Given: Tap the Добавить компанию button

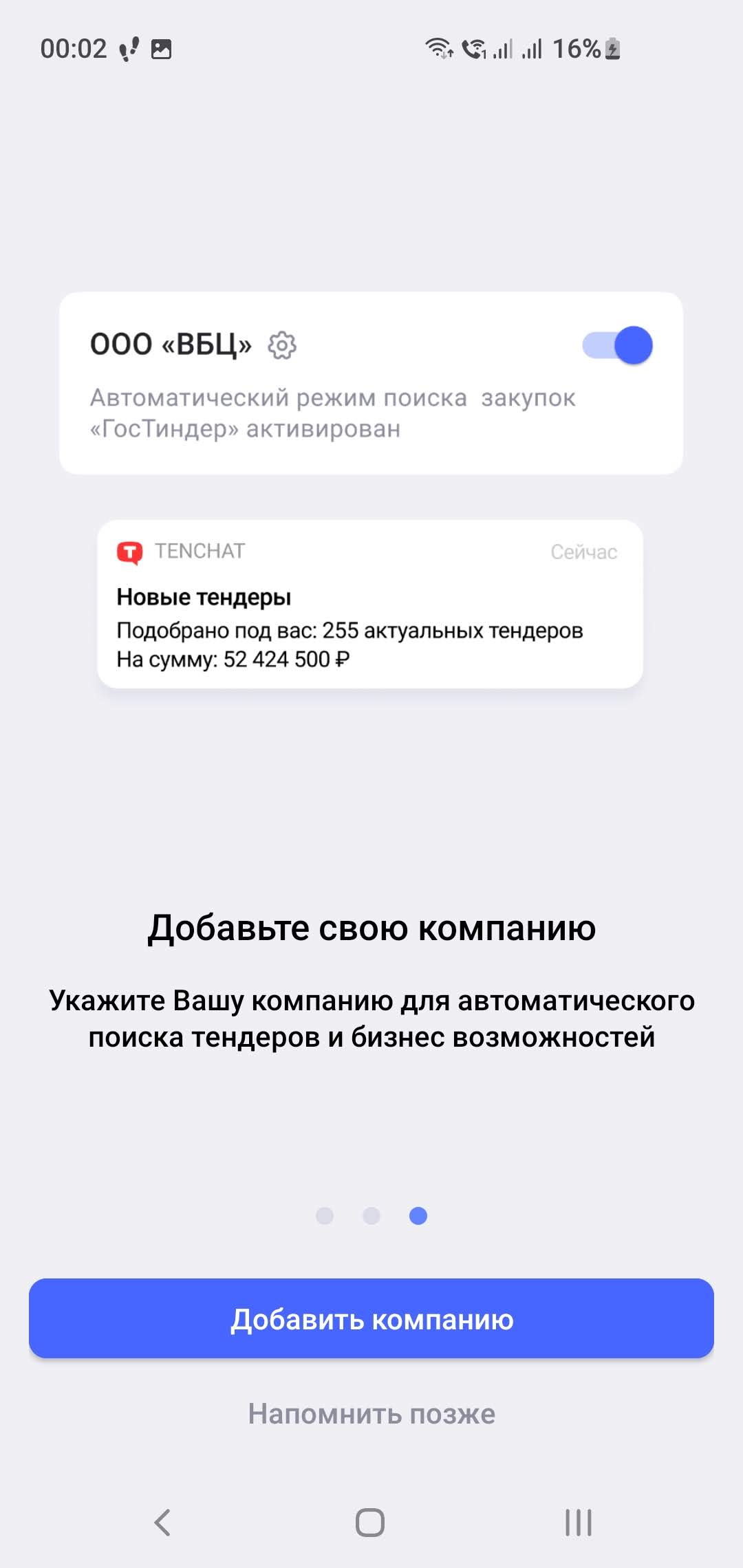Looking at the screenshot, I should coord(371,1318).
